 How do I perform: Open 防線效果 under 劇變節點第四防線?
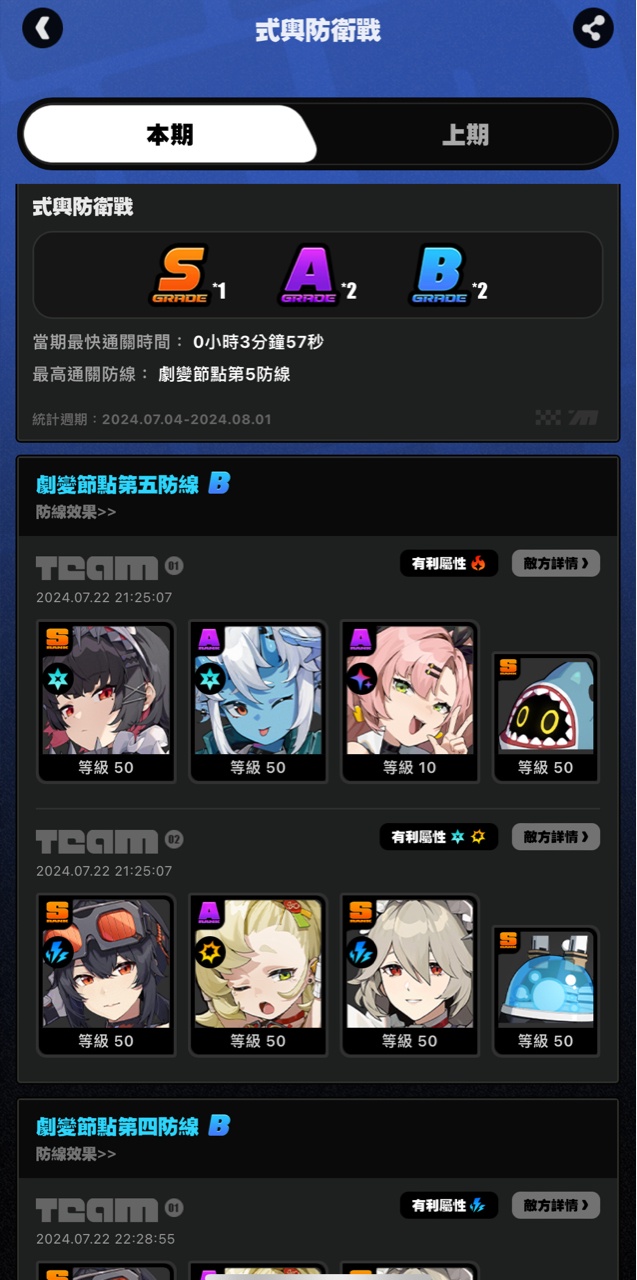click(76, 1154)
